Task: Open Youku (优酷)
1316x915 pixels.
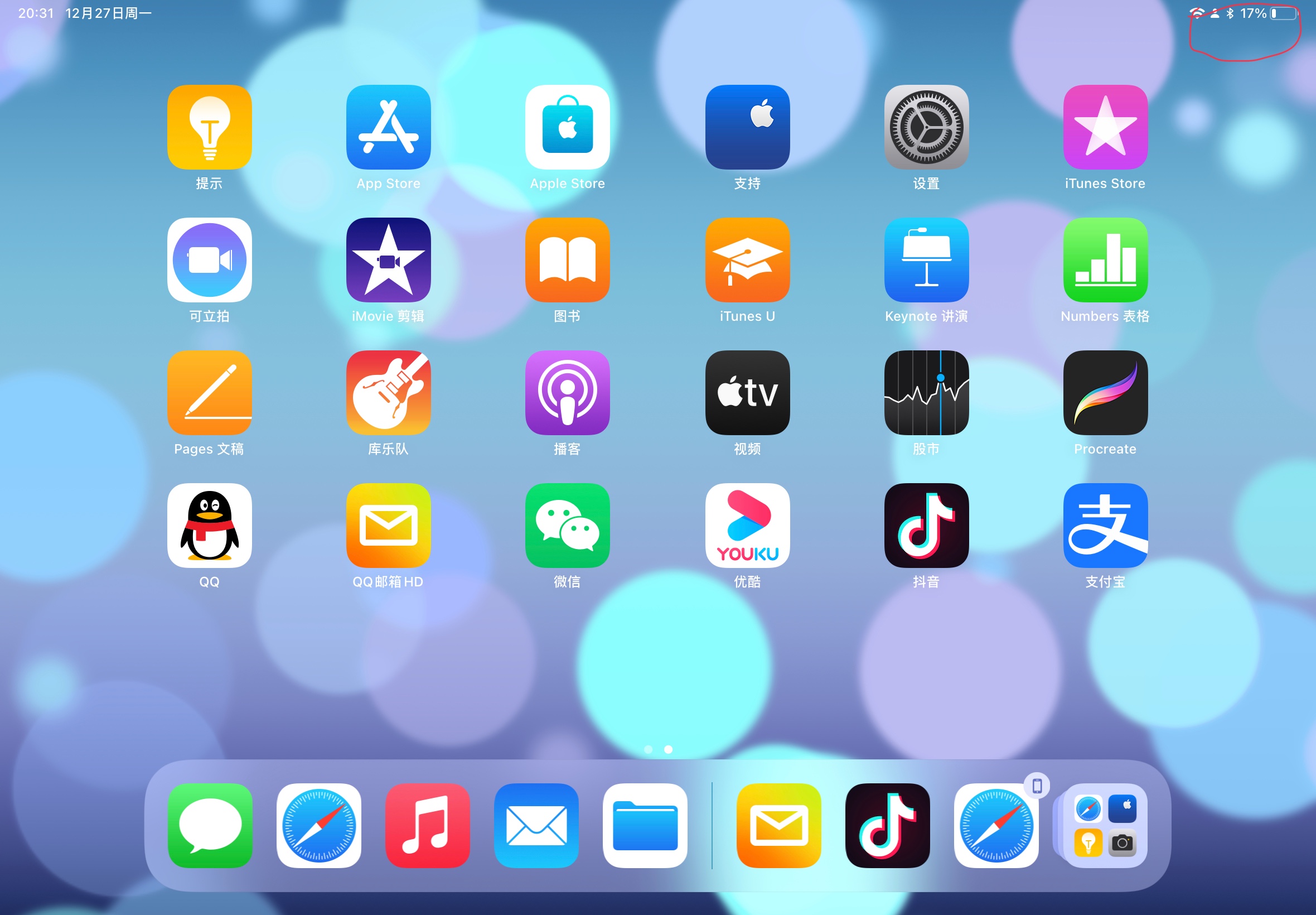Action: click(747, 525)
